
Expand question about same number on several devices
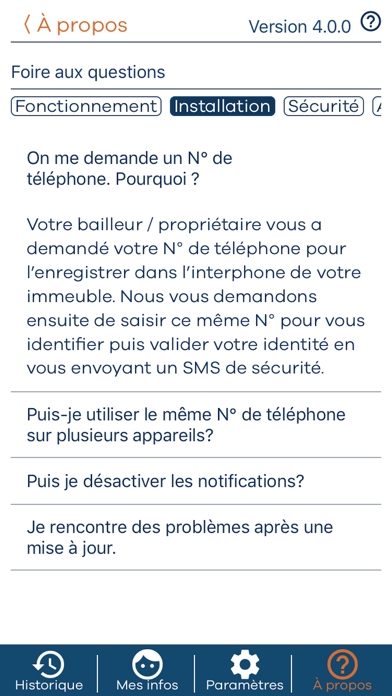point(196,425)
